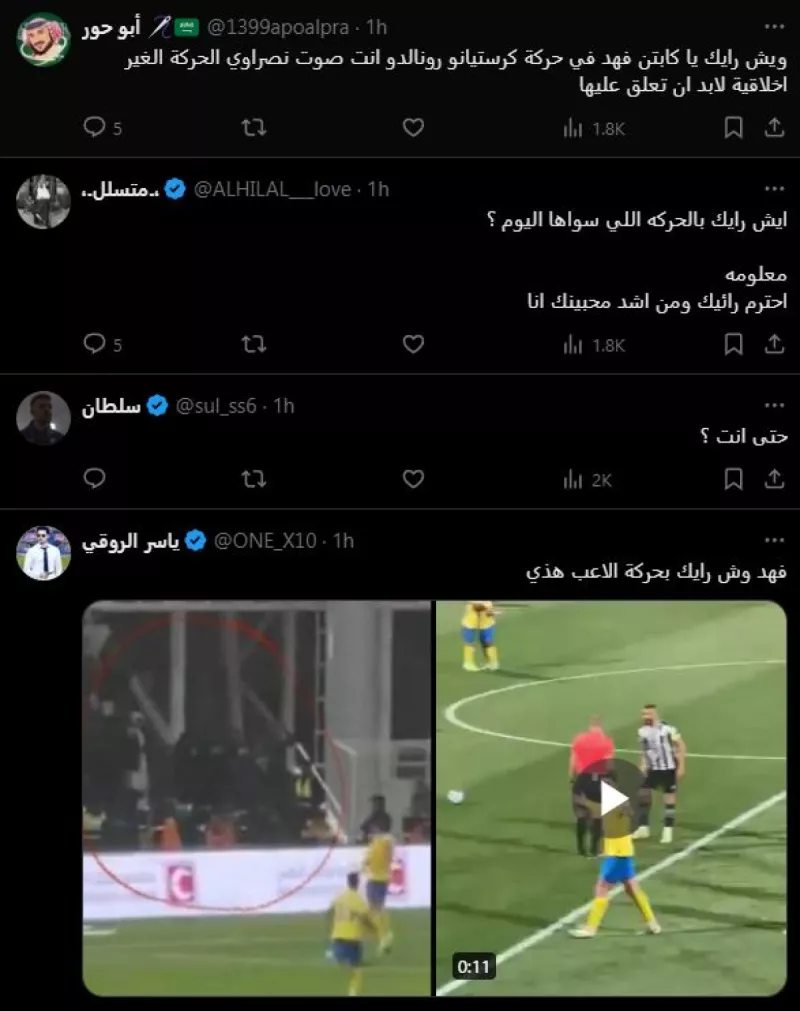
Task: Bookmark the tweet by @1399apoalpra
Action: (x=733, y=127)
